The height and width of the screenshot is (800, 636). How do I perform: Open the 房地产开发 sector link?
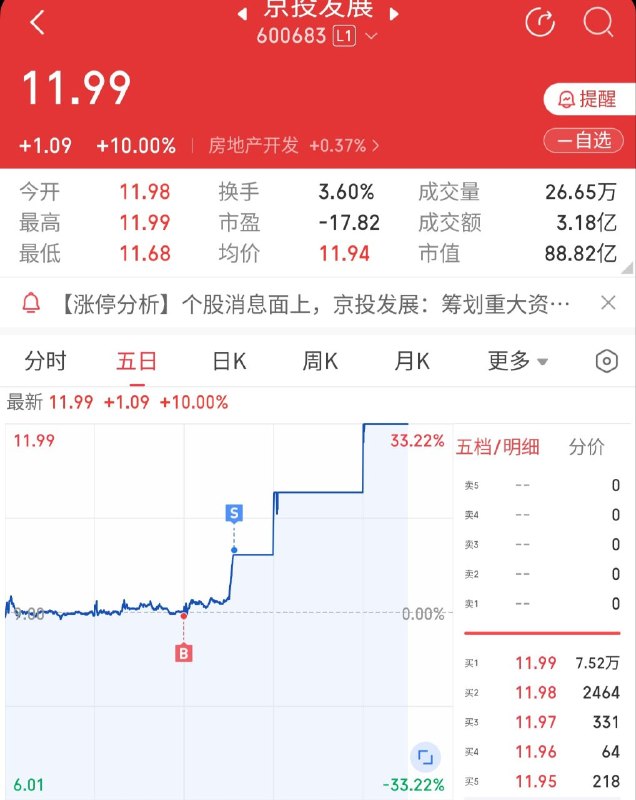[x=293, y=146]
